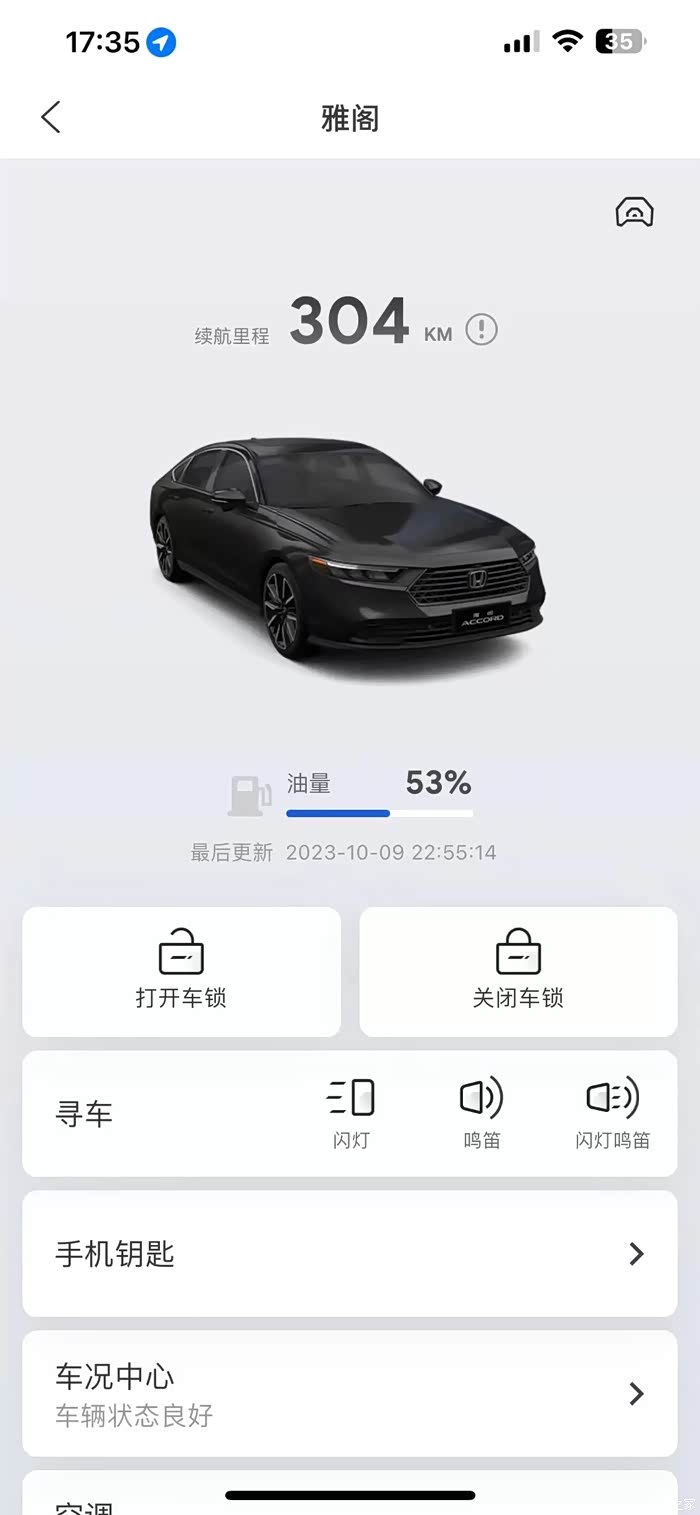The image size is (700, 1515).
Task: Trigger 闪灯鸣笛 to find the car
Action: [612, 1112]
